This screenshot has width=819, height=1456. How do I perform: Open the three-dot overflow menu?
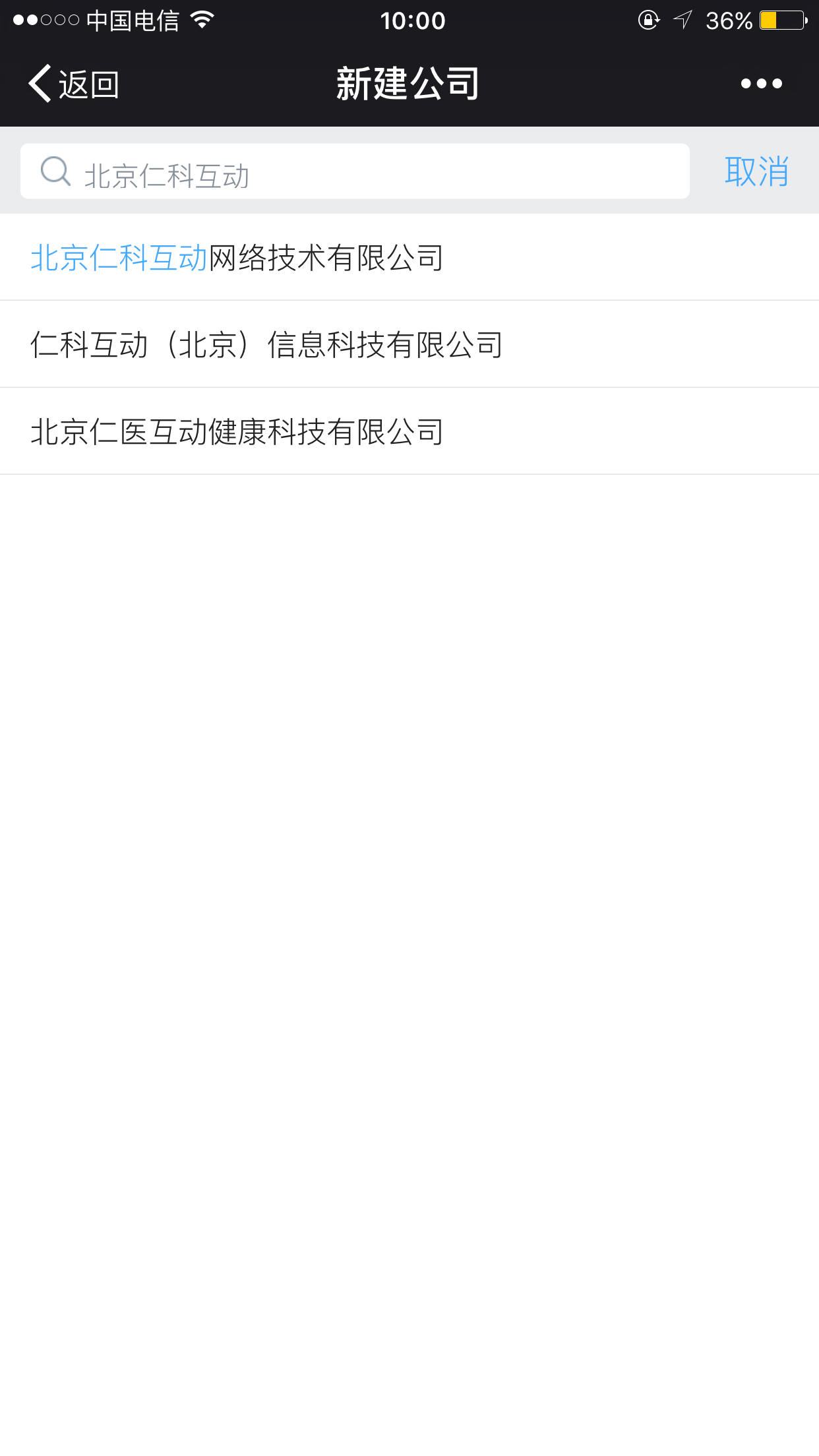(x=761, y=84)
